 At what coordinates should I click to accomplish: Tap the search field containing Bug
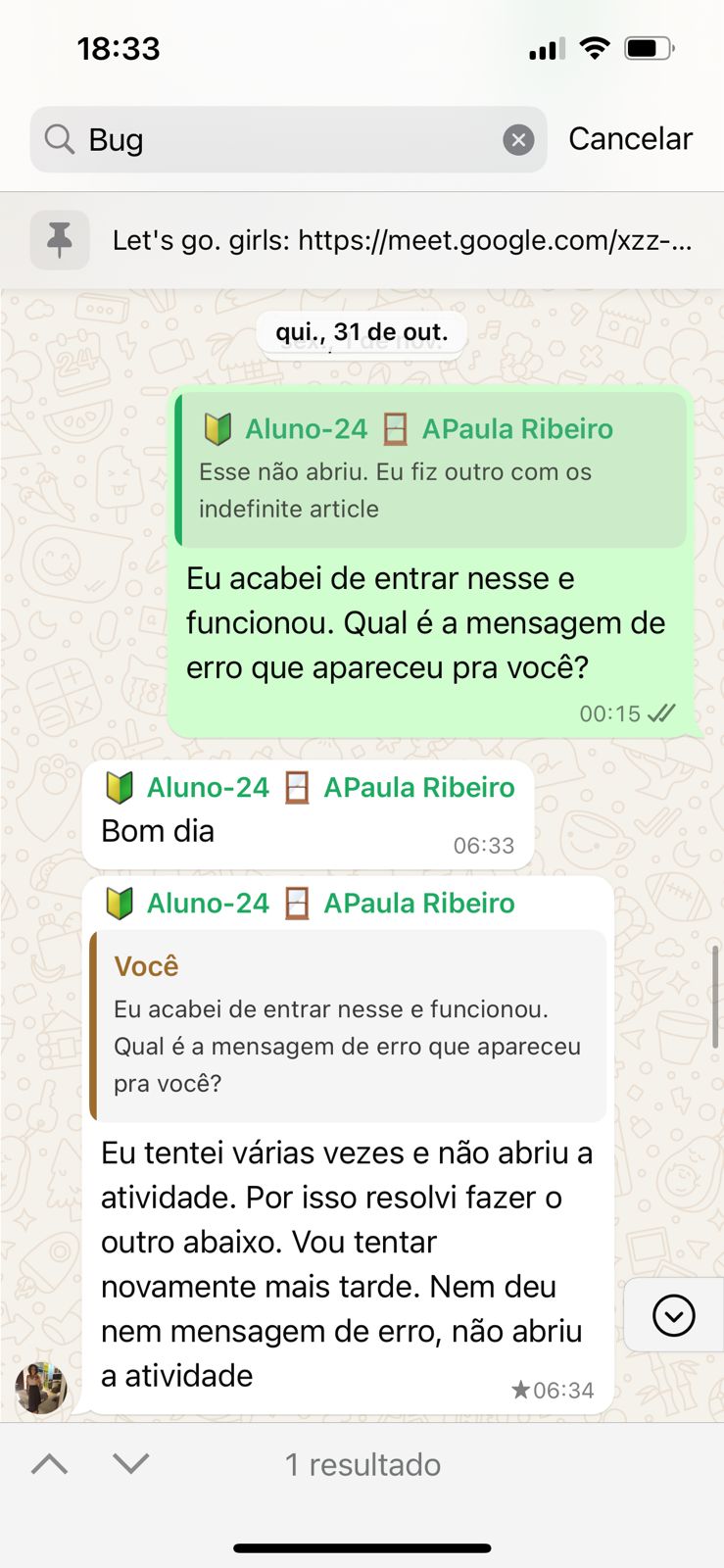click(x=288, y=140)
